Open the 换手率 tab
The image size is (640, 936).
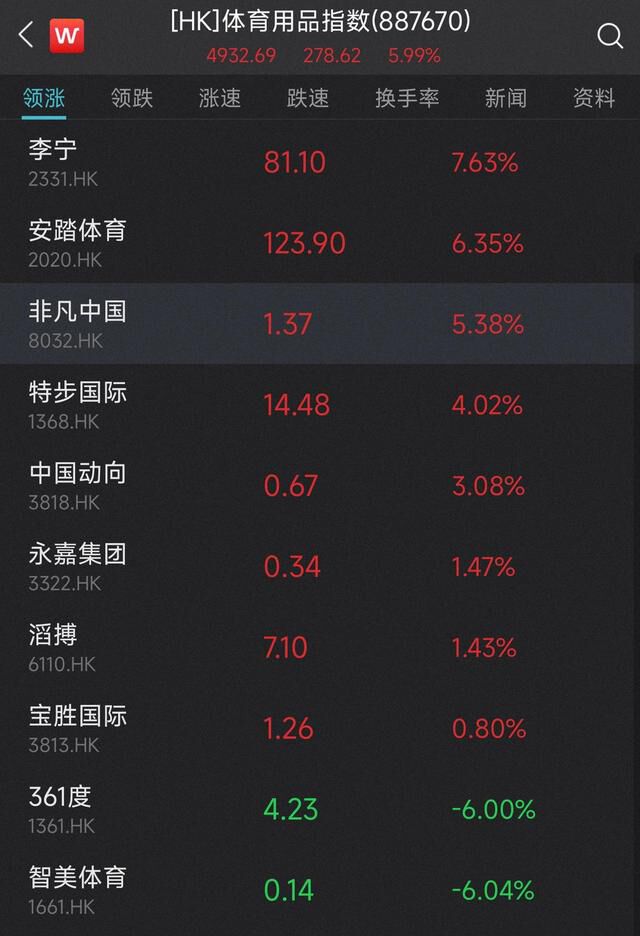click(407, 98)
